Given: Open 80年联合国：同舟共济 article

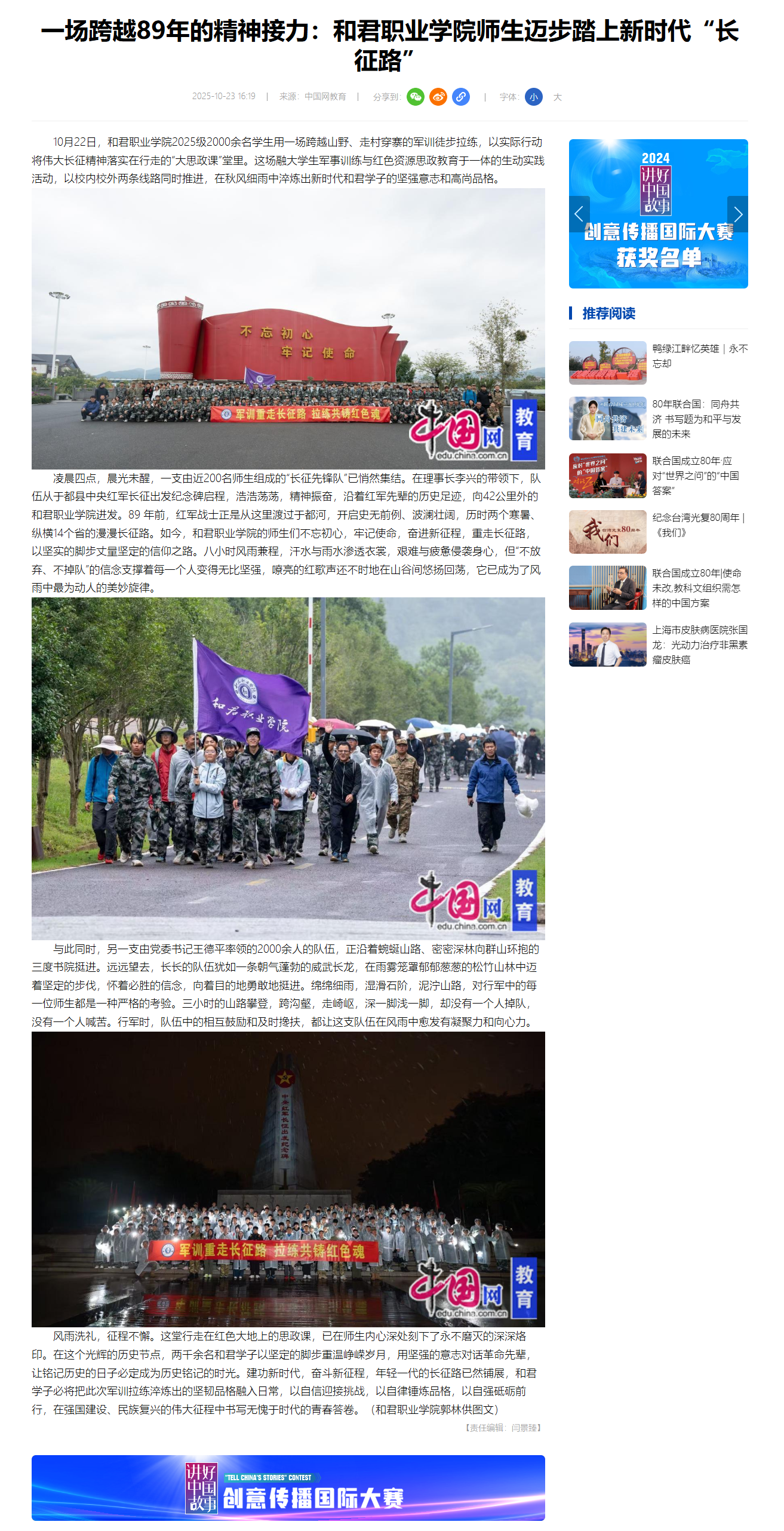Looking at the screenshot, I should (696, 419).
